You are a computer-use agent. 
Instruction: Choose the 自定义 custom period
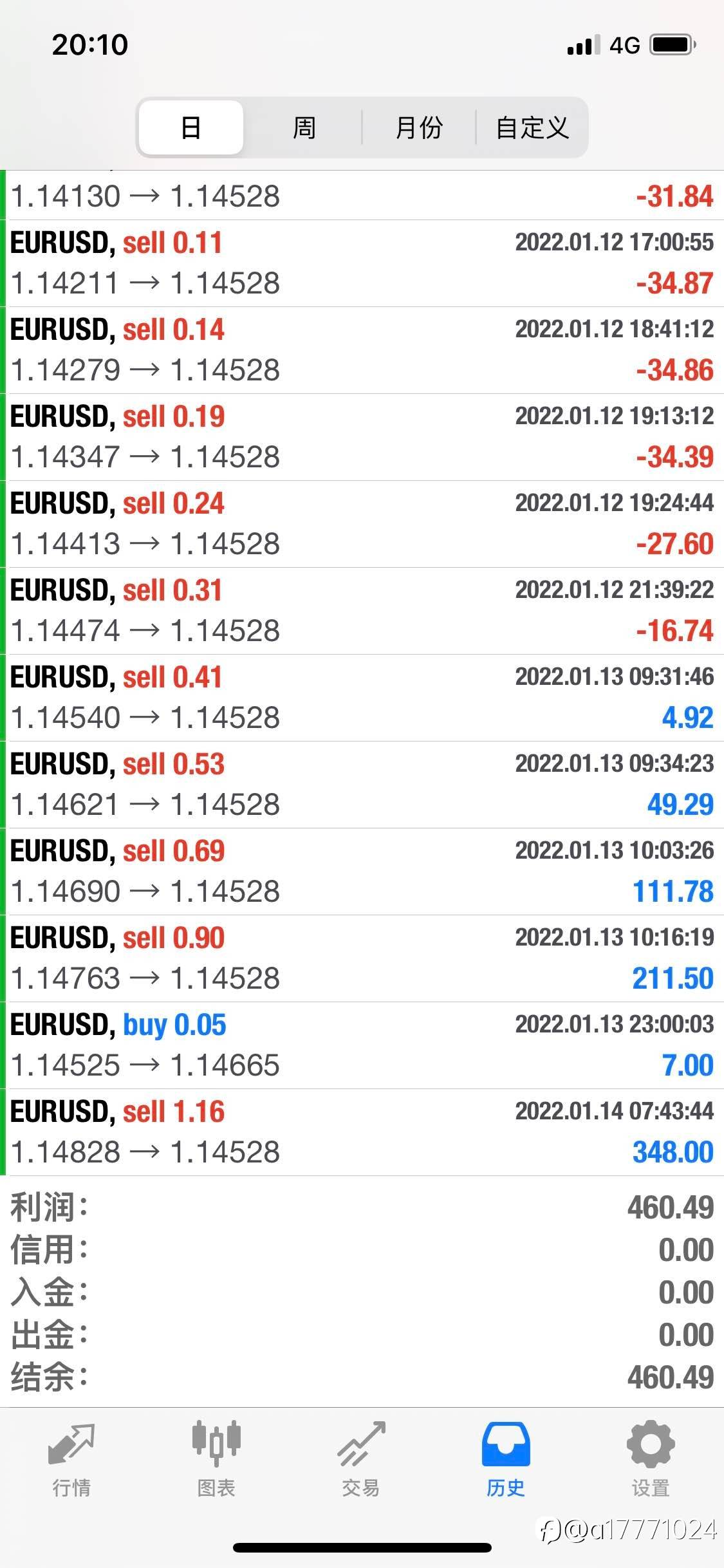point(532,127)
